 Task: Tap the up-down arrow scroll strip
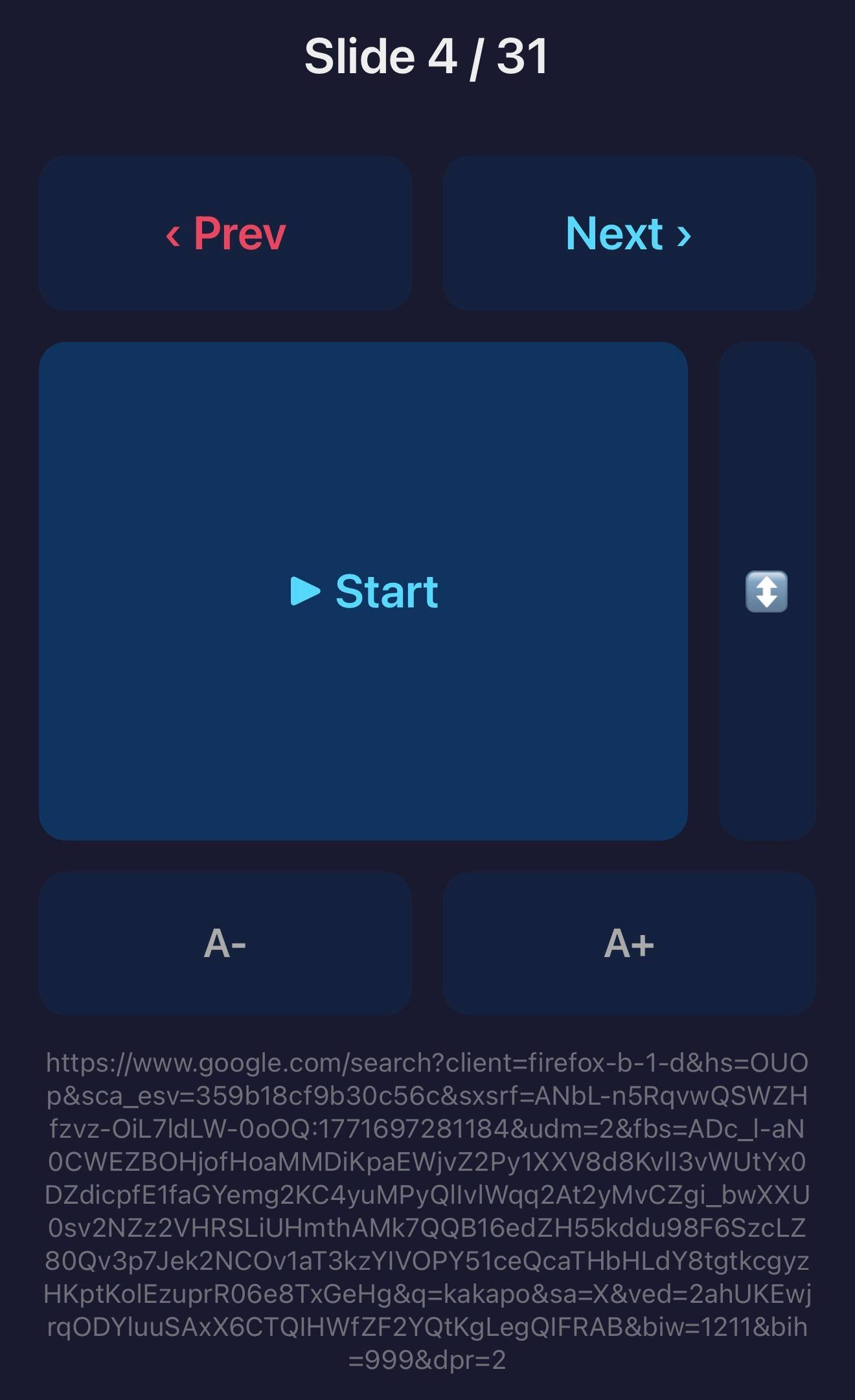click(767, 591)
